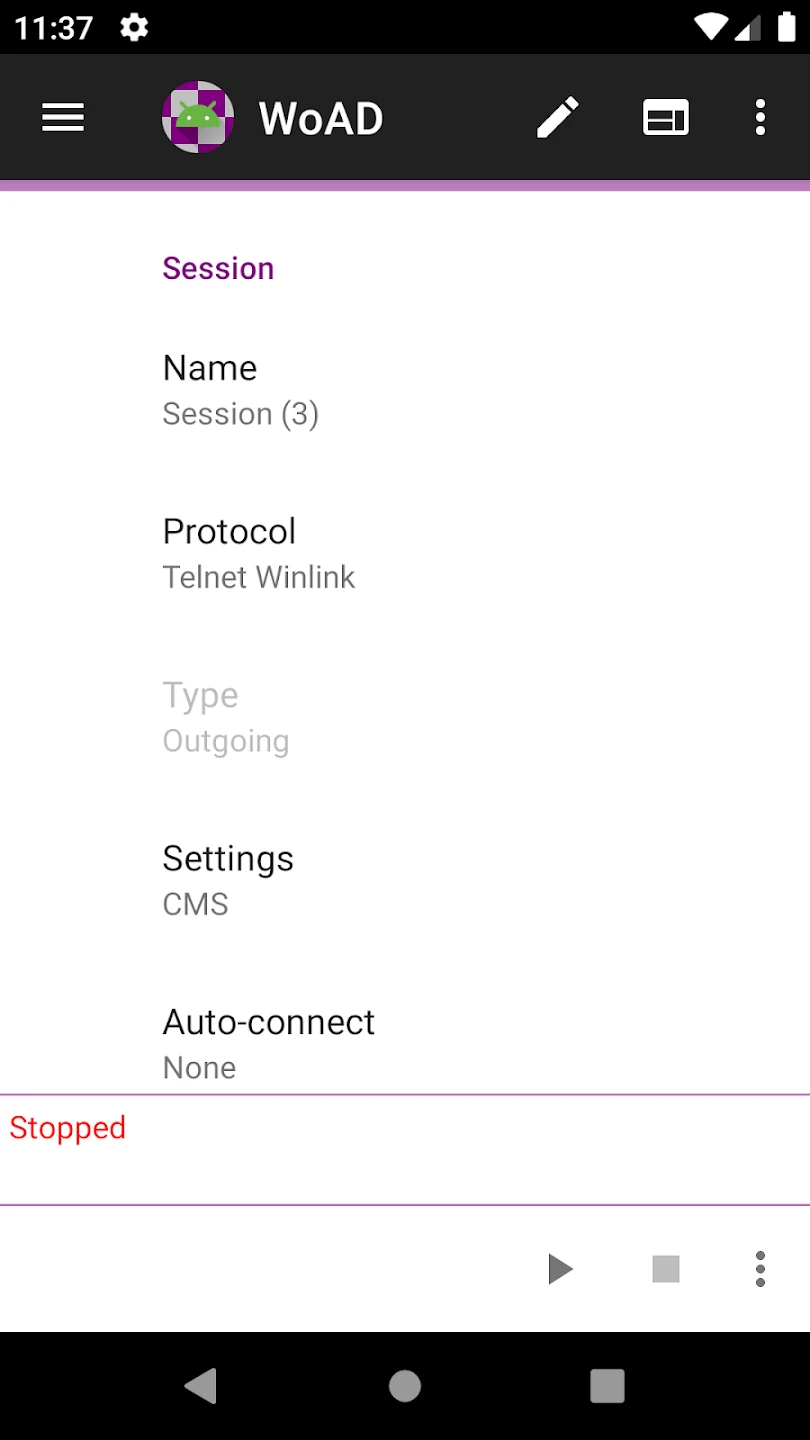The image size is (810, 1440).
Task: Open the hamburger navigation drawer
Action: 62,118
